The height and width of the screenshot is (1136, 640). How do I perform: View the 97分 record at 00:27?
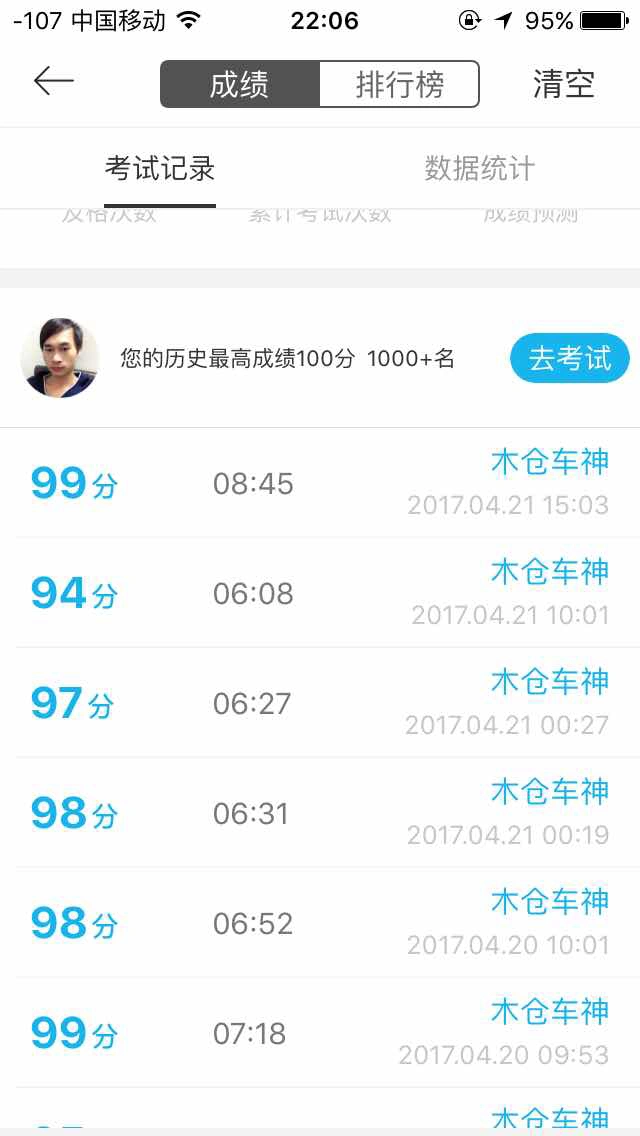point(320,703)
